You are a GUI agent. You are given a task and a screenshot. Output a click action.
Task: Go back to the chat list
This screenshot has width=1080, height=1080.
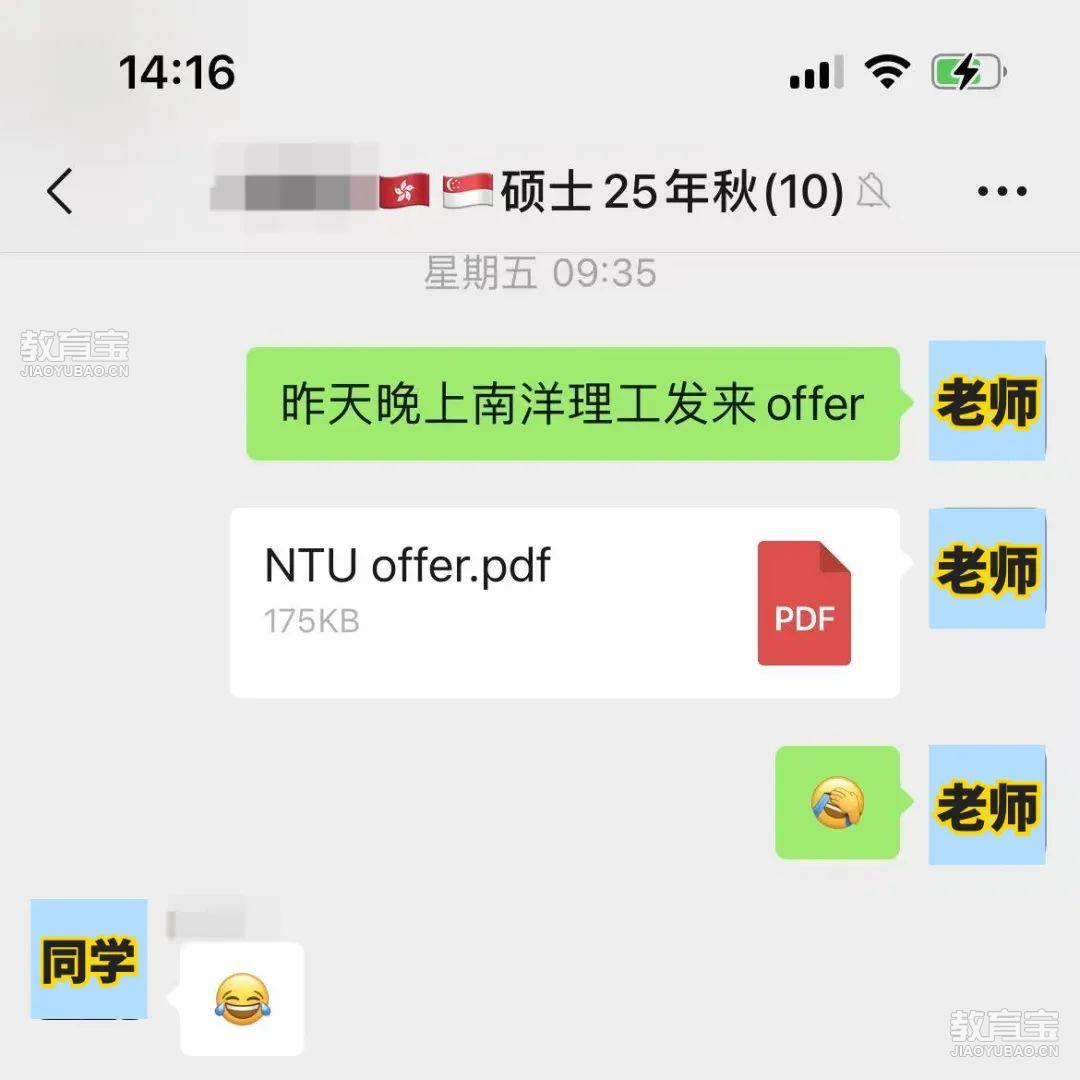(x=60, y=191)
